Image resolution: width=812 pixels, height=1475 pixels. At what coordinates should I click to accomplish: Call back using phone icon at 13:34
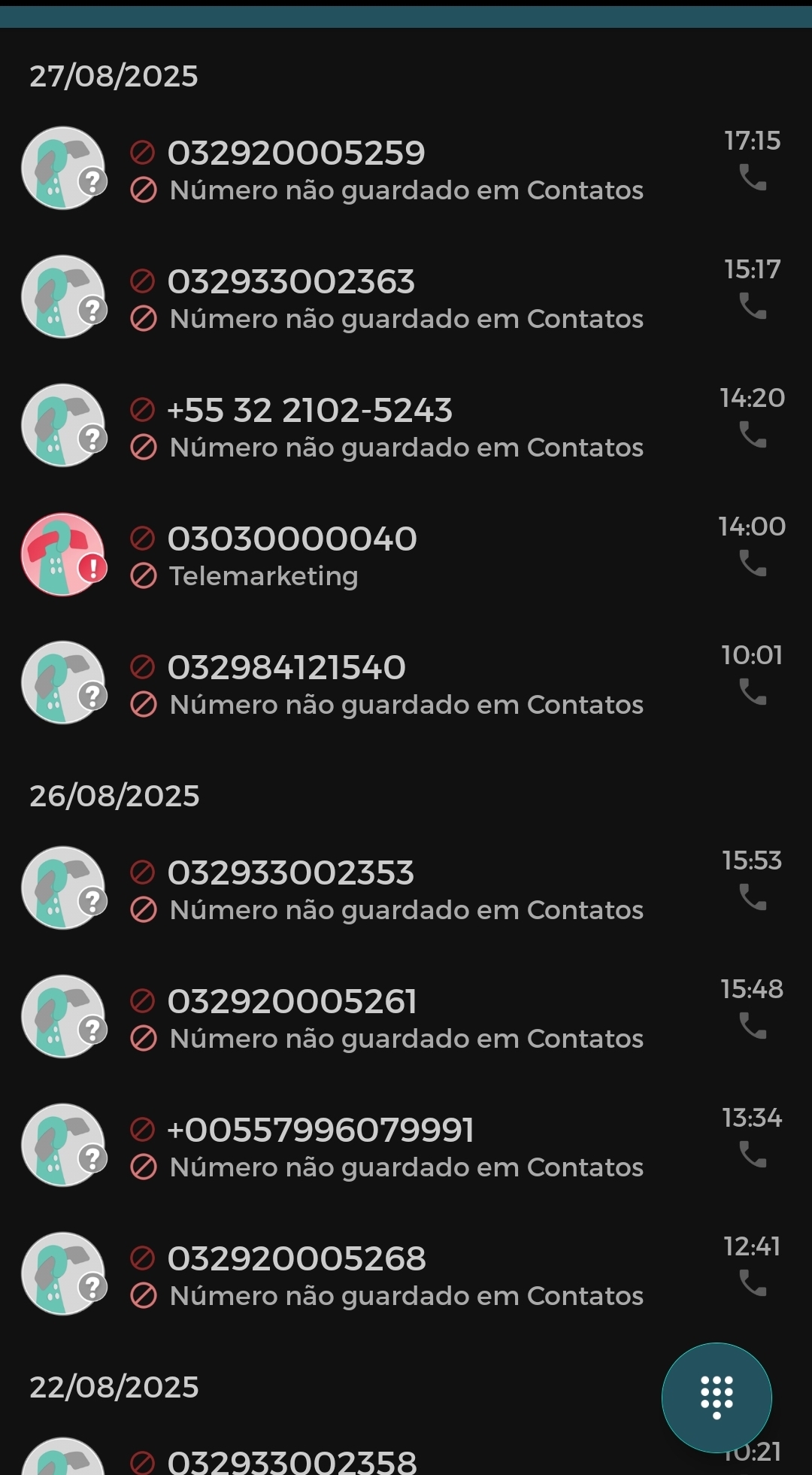753,1155
